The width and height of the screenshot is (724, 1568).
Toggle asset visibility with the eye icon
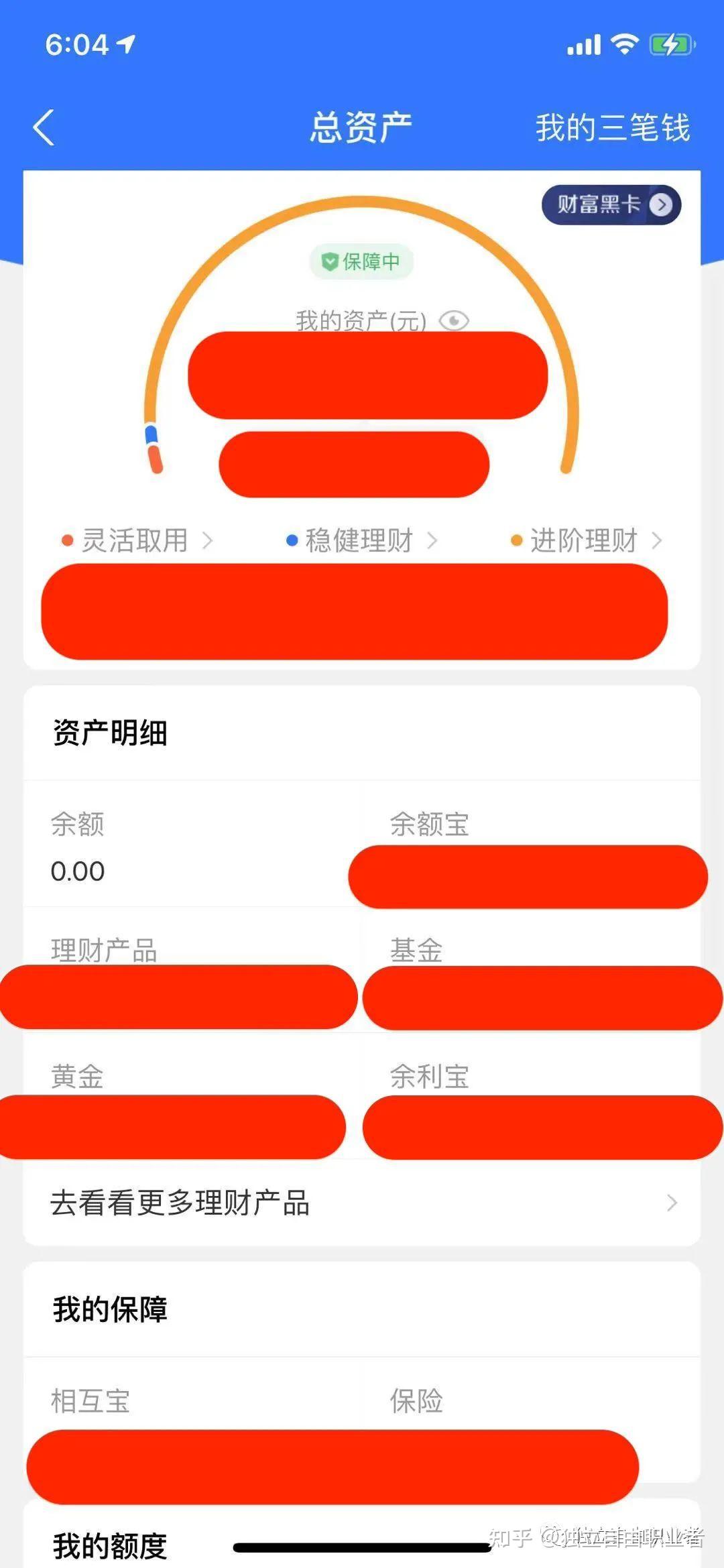pos(455,321)
